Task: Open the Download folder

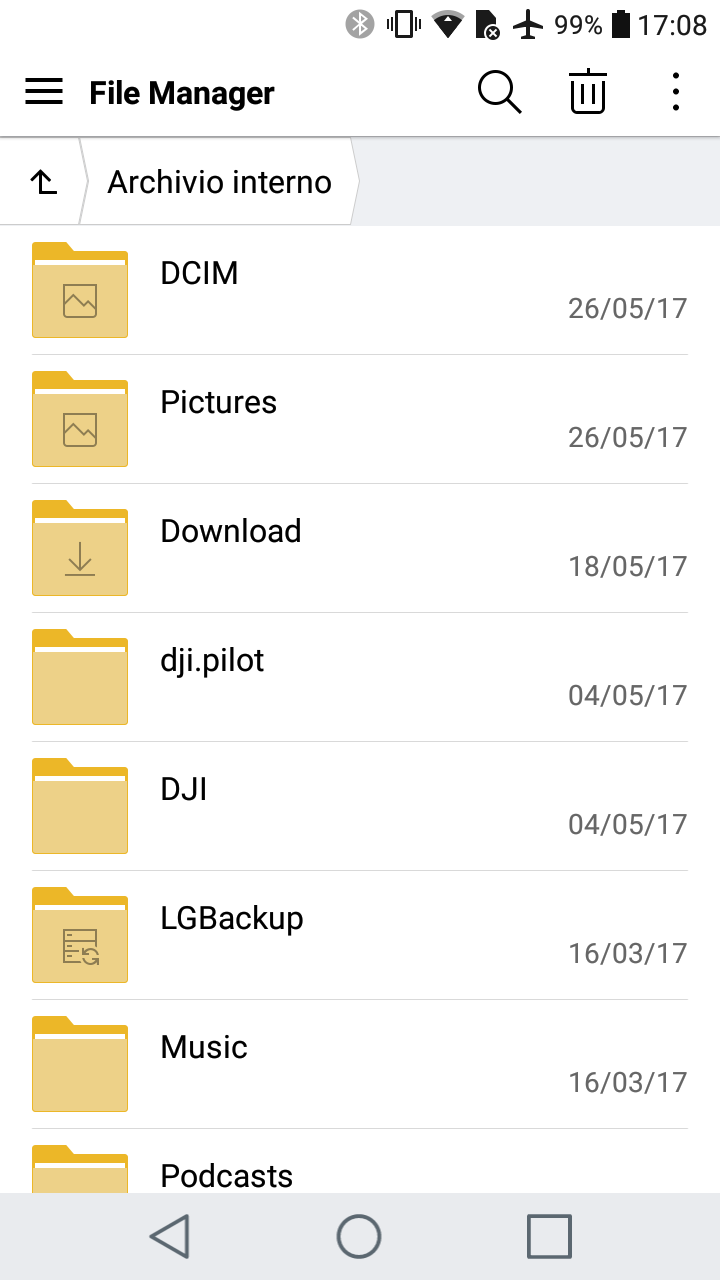Action: click(360, 548)
